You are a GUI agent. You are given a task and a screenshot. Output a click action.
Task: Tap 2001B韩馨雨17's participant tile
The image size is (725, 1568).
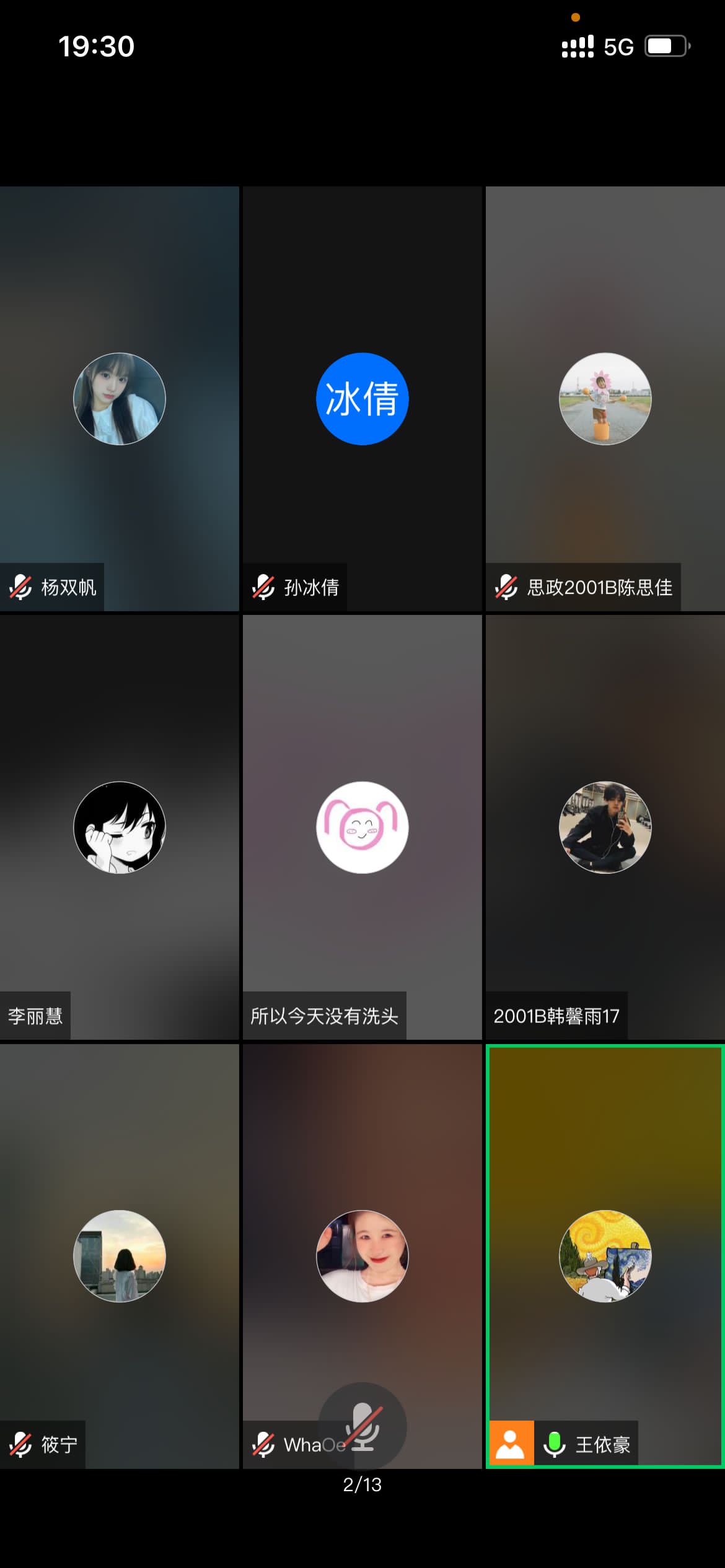pos(605,827)
